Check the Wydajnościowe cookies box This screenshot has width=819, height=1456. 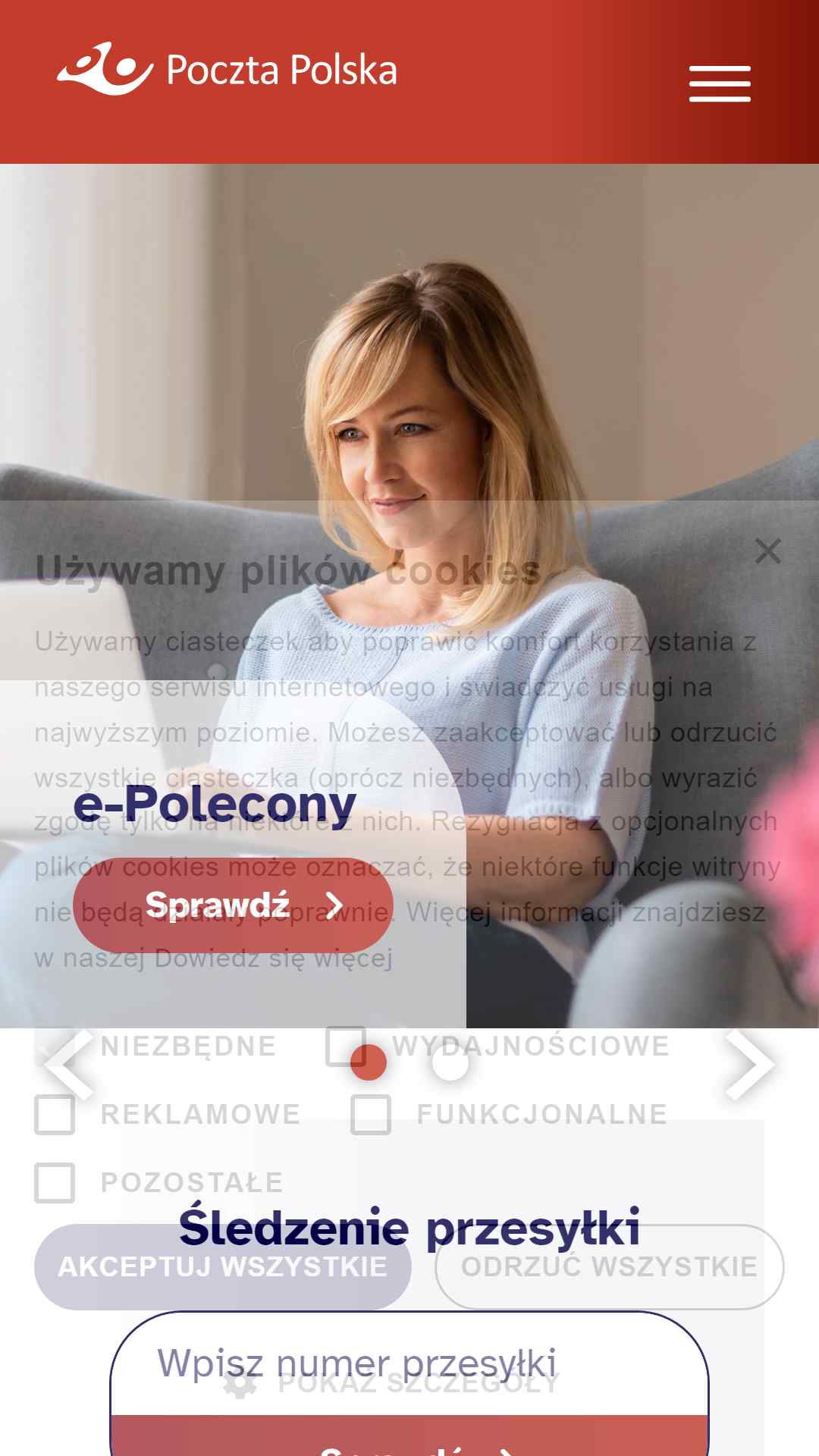click(x=346, y=1046)
